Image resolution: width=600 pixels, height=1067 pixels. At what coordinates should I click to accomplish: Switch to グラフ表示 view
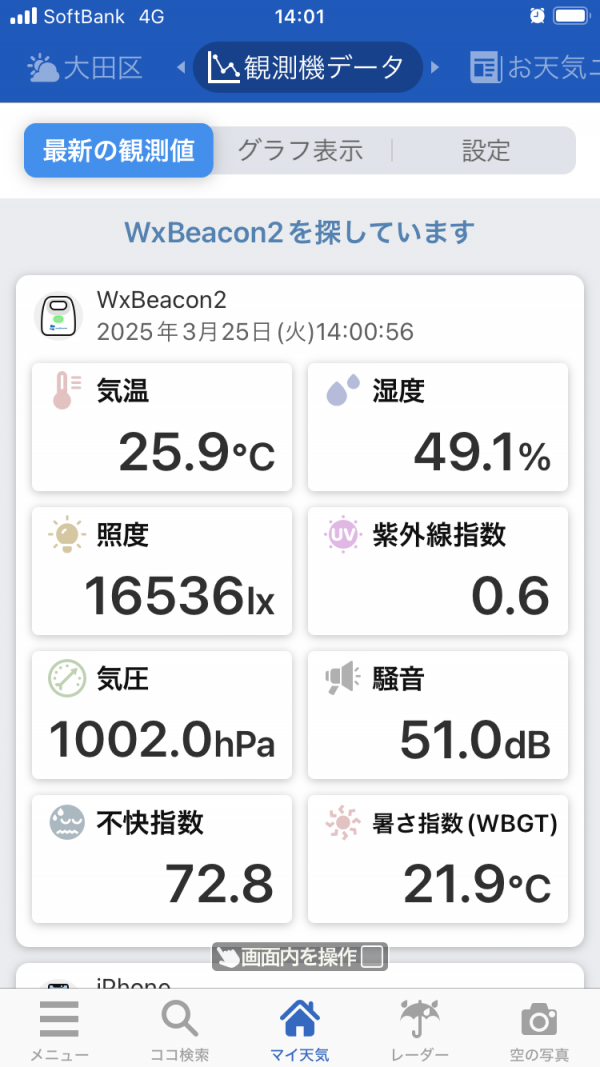click(x=300, y=150)
